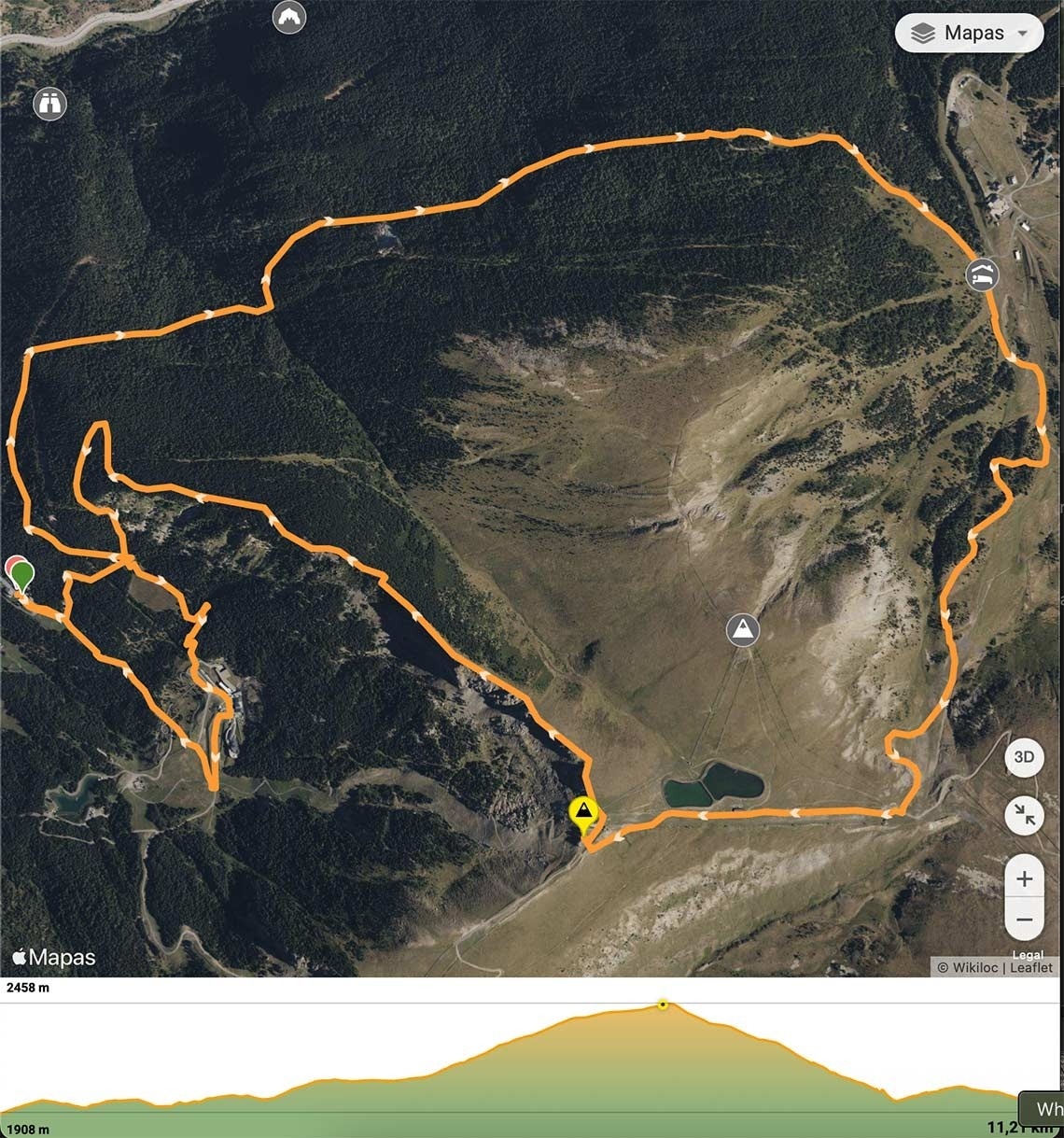Tap the binoculars viewpoint marker

pyautogui.click(x=49, y=104)
